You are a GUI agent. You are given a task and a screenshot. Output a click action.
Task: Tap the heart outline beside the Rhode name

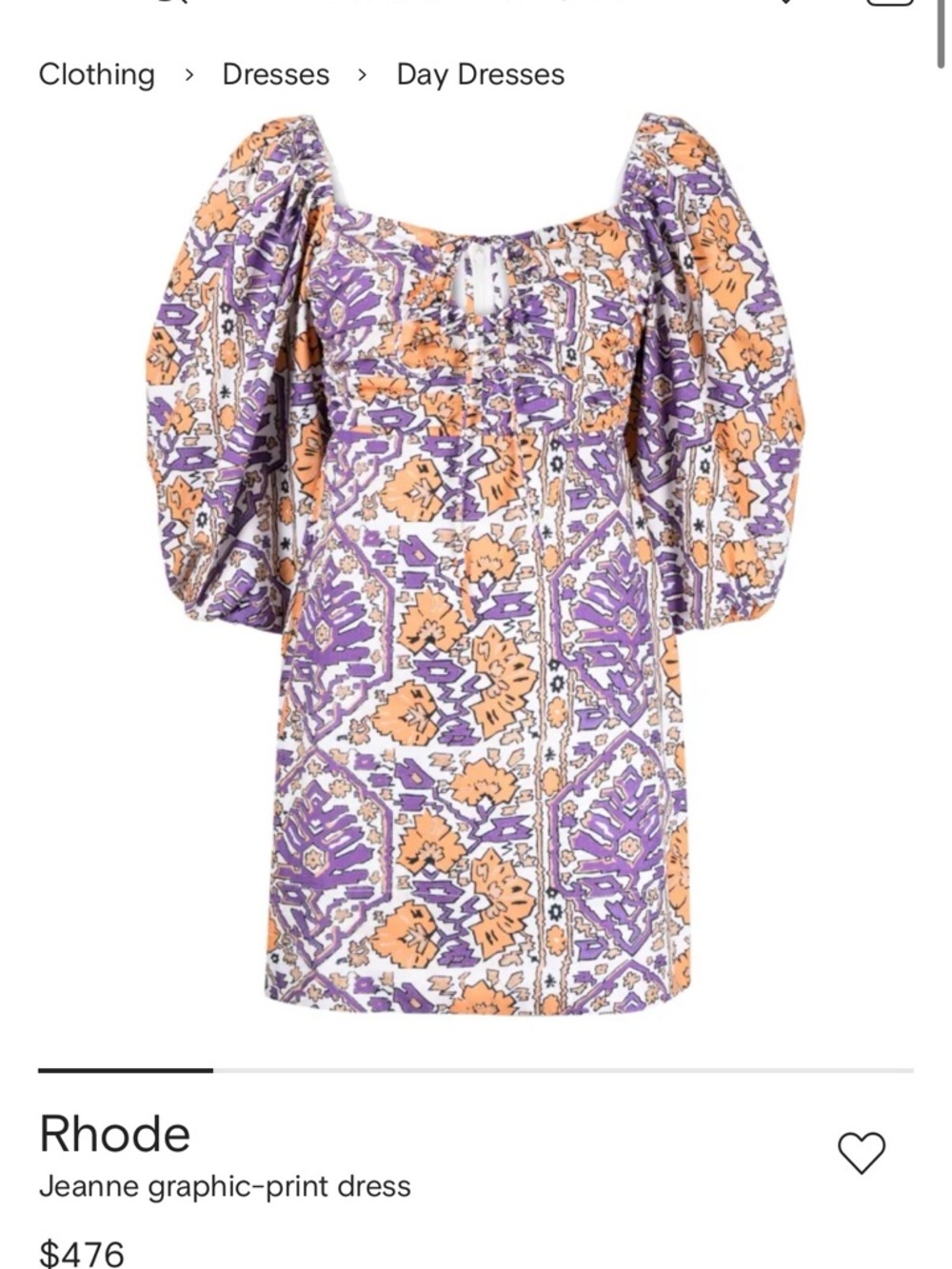coord(860,1152)
